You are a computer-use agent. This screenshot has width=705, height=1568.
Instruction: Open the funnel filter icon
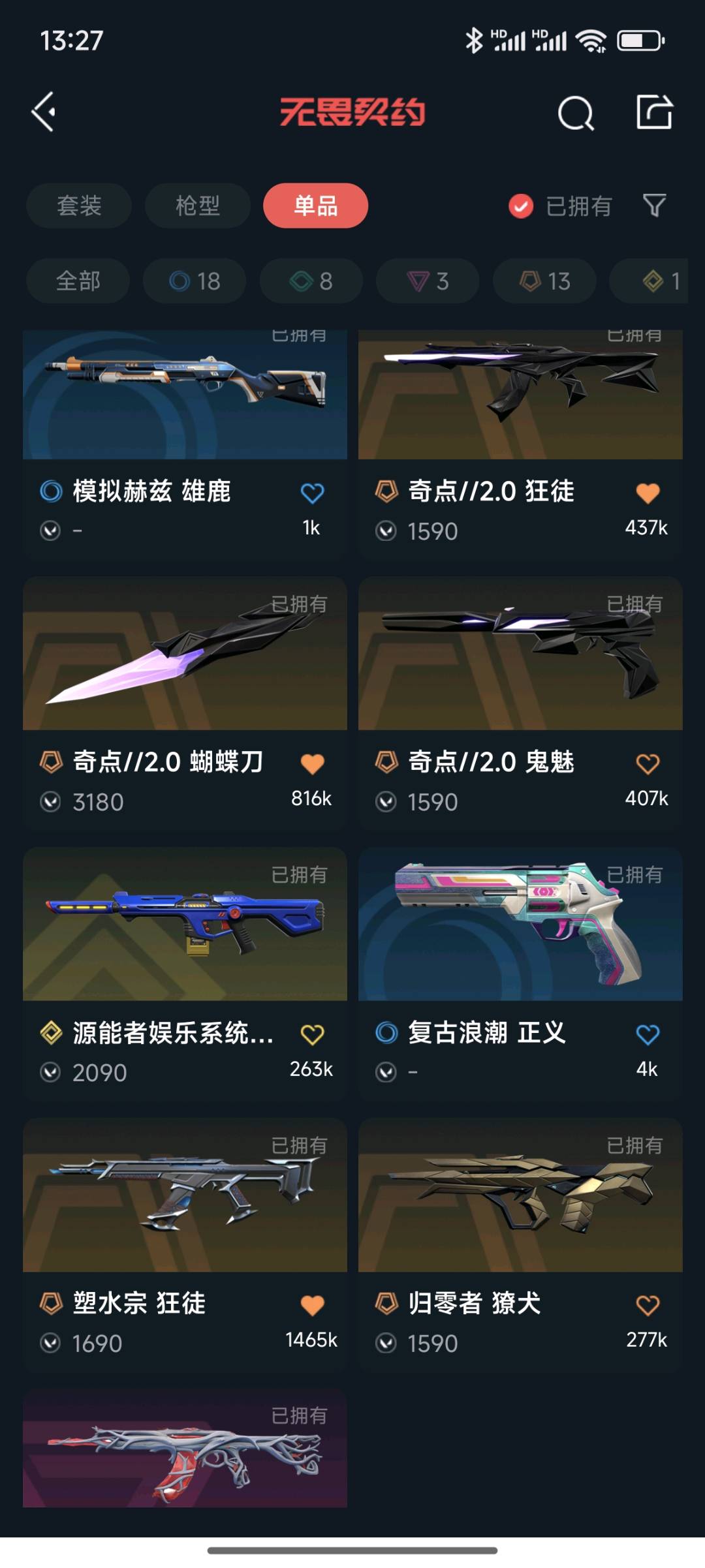pyautogui.click(x=654, y=206)
